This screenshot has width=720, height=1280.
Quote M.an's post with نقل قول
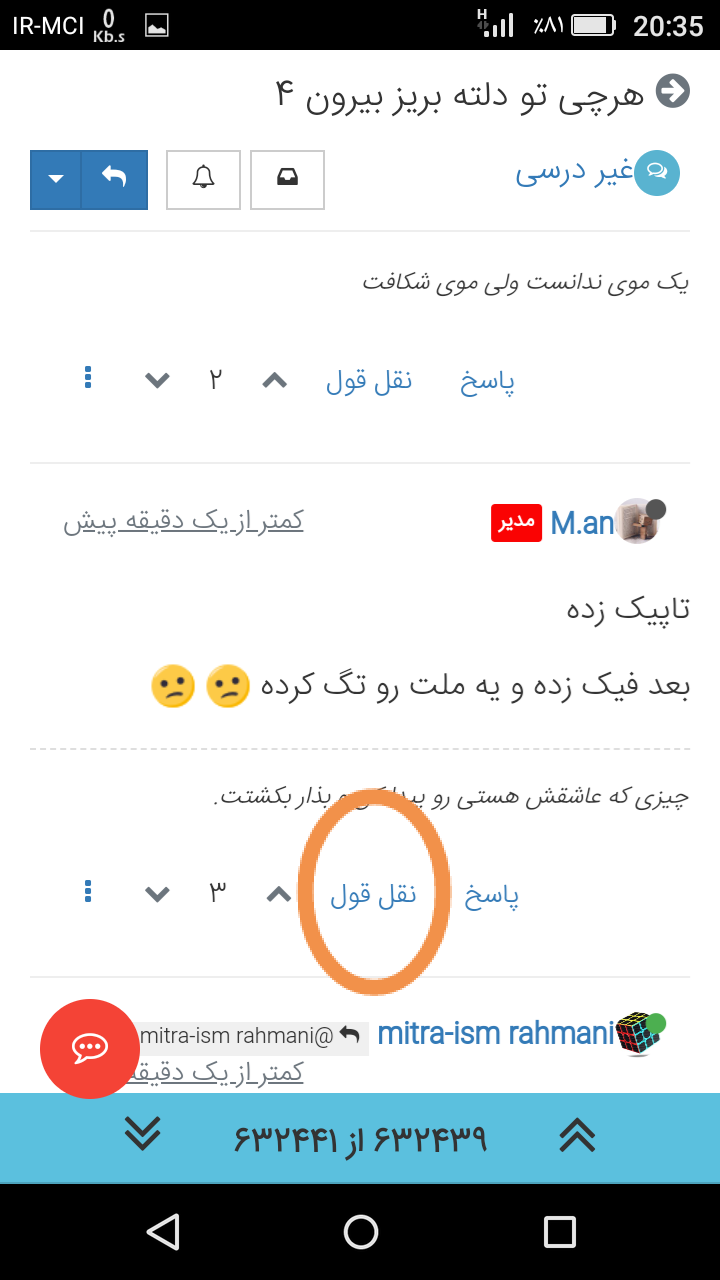[x=373, y=895]
